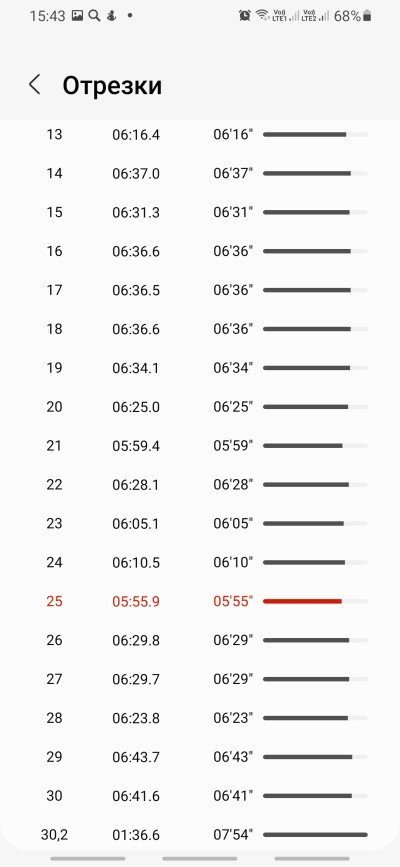Image resolution: width=400 pixels, height=867 pixels.
Task: Go back from the Отрезки screen
Action: [x=34, y=85]
